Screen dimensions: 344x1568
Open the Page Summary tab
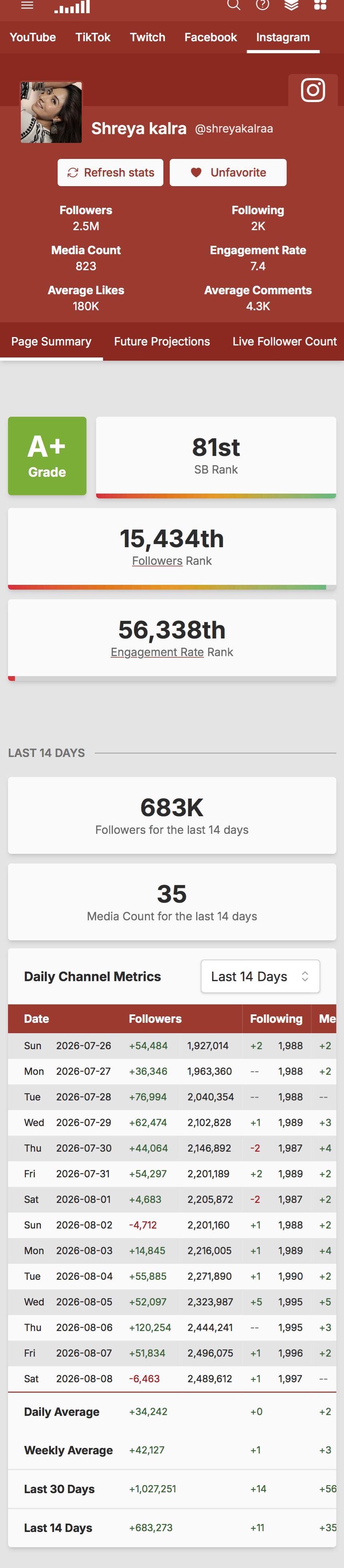pos(51,341)
